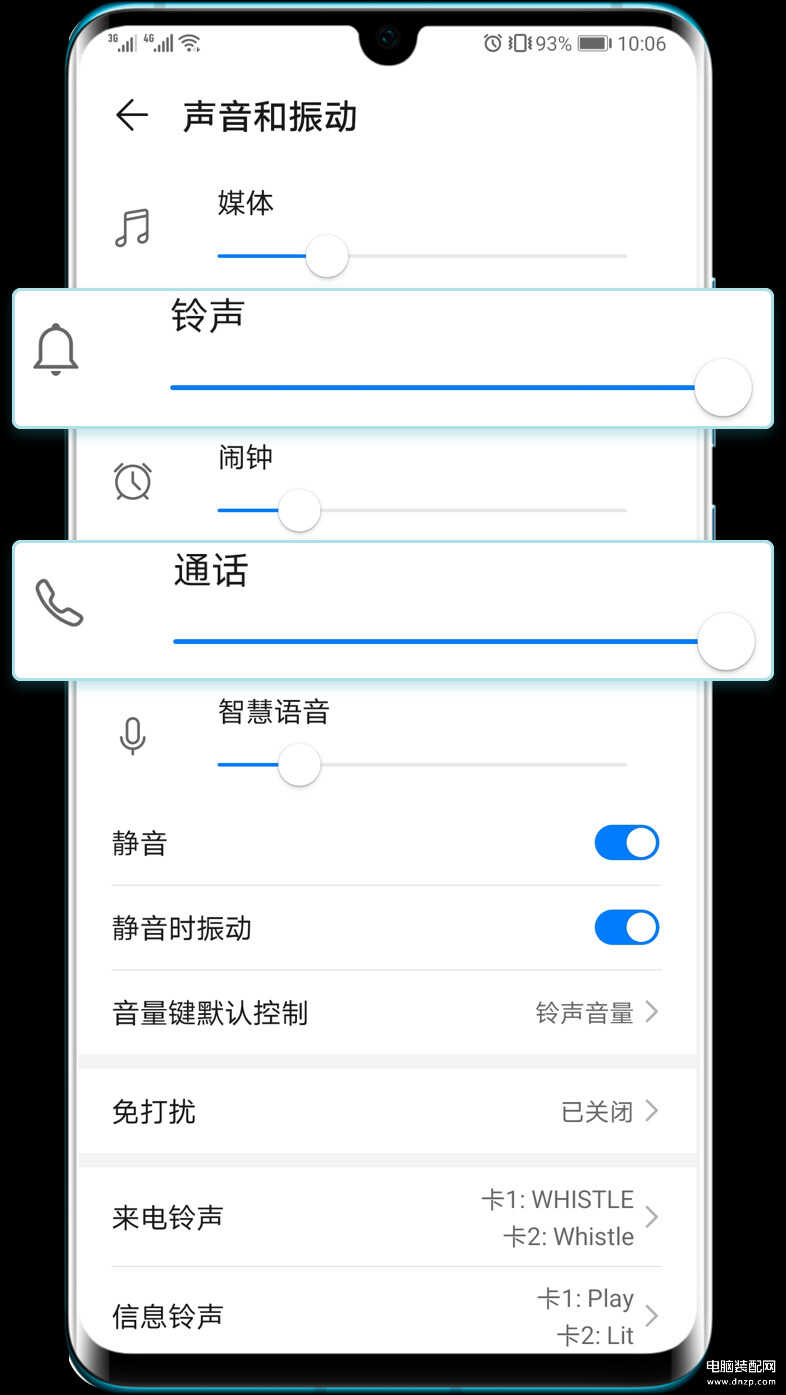Image resolution: width=786 pixels, height=1395 pixels.
Task: Open 免打扰 settings
Action: [x=387, y=1111]
